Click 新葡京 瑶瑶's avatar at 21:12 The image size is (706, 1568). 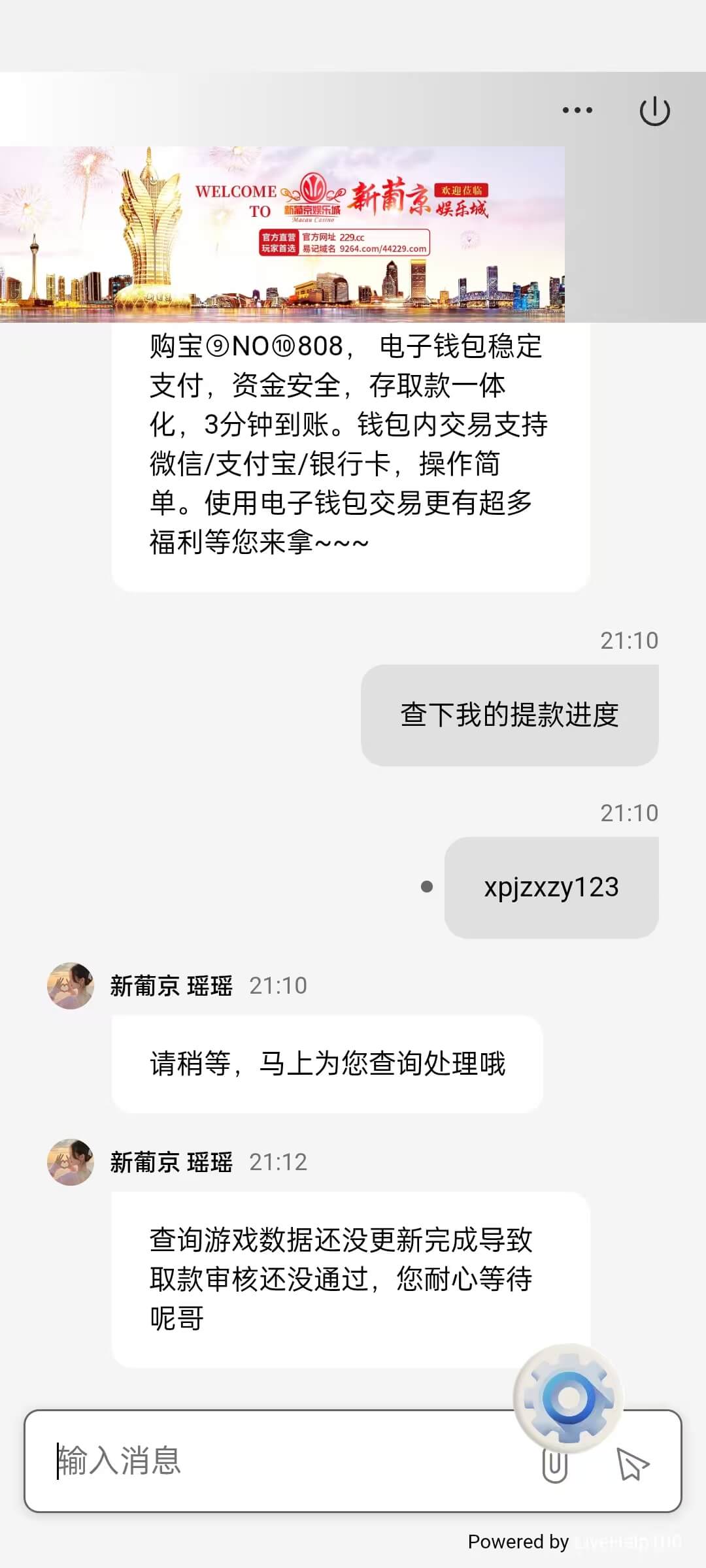coord(71,1163)
